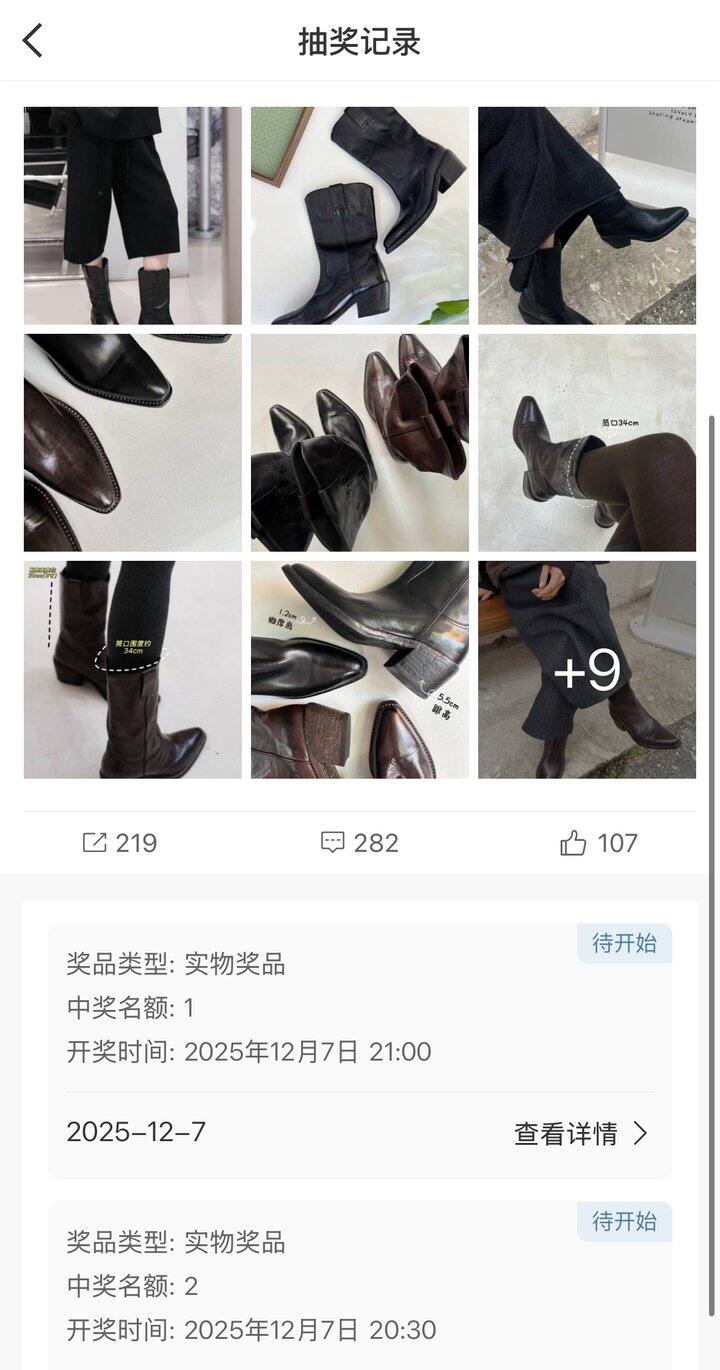Image resolution: width=720 pixels, height=1370 pixels.
Task: Open the +9 photo tile
Action: pyautogui.click(x=587, y=670)
